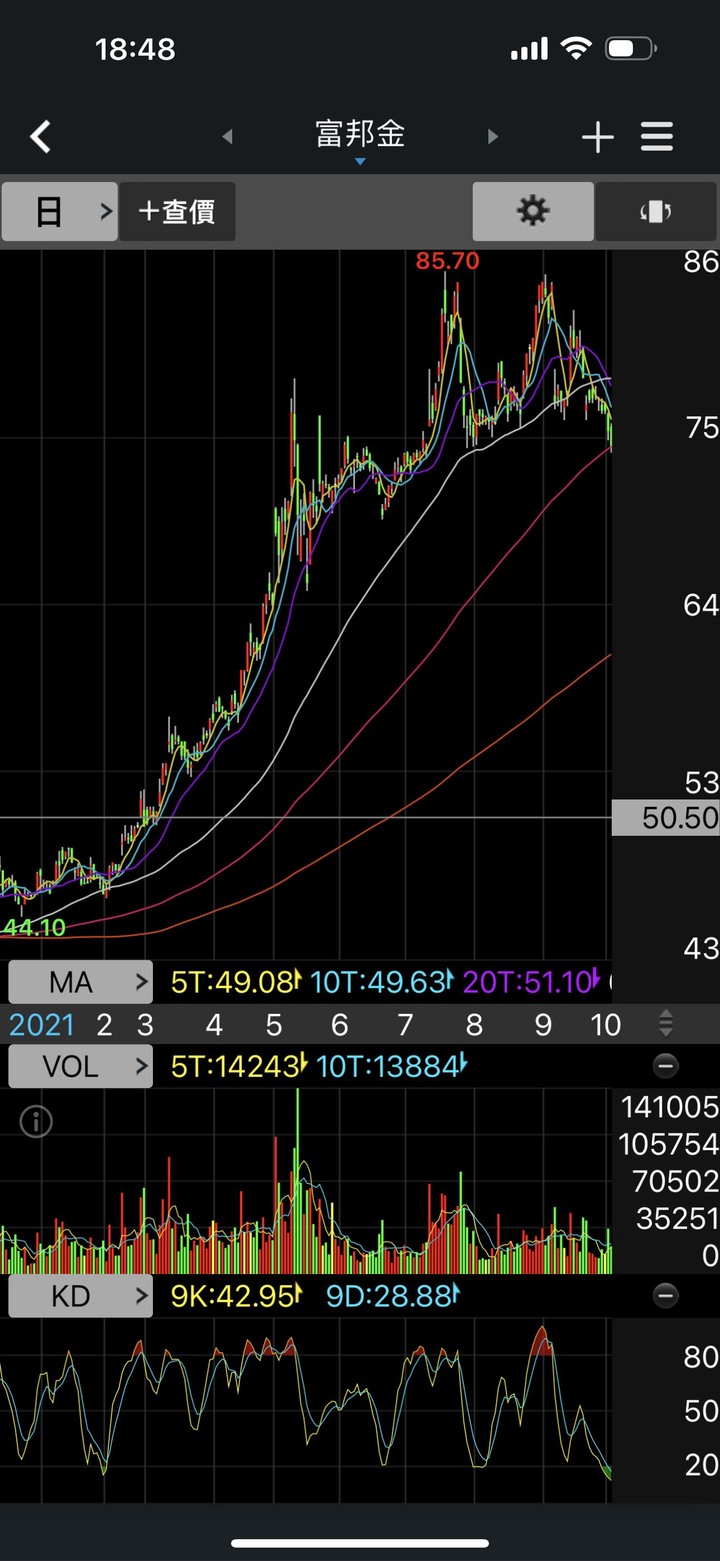Screen dimensions: 720x1561
Task: Open the info icon in volume panel
Action: tap(35, 1122)
